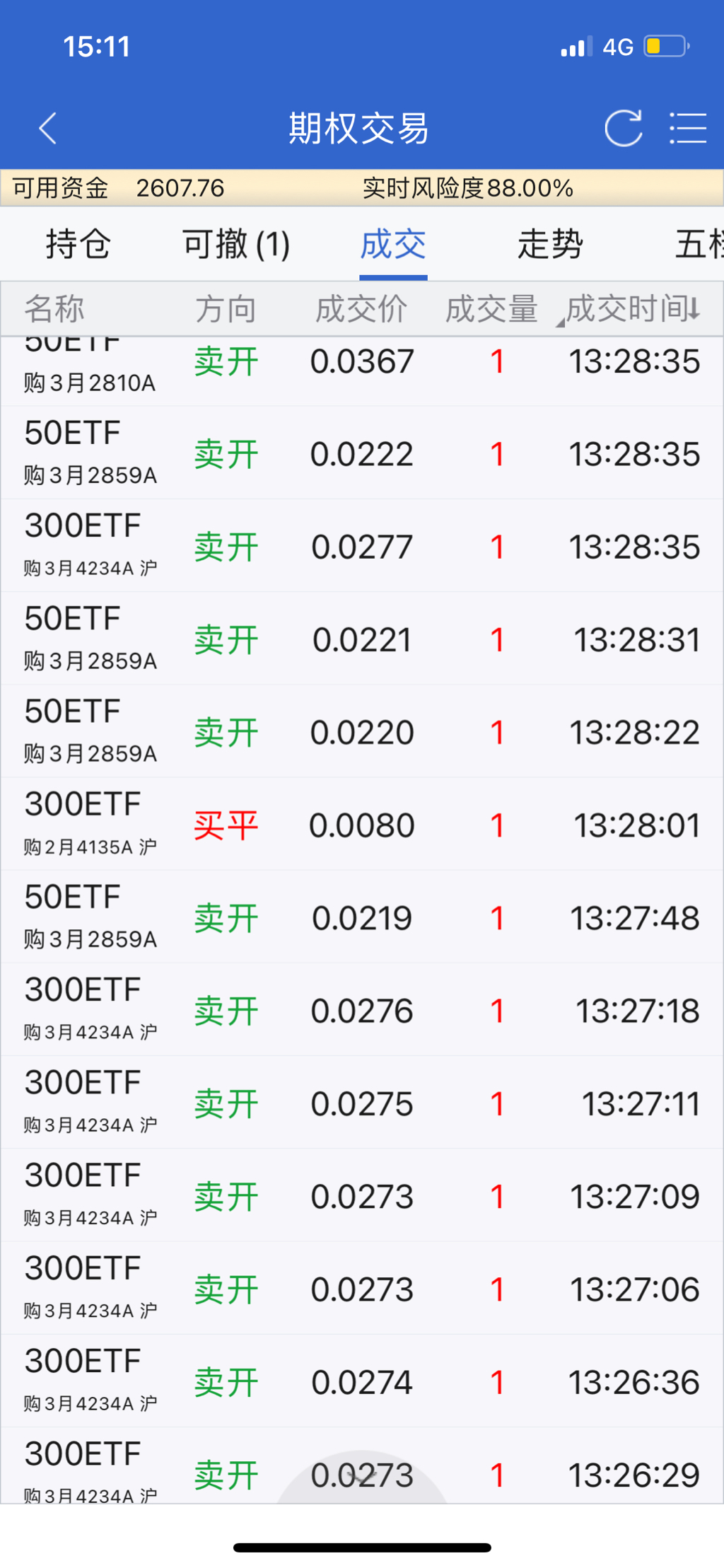Image resolution: width=724 pixels, height=1568 pixels.
Task: Open the 50ETF trade at 13:28:22
Action: 361,732
